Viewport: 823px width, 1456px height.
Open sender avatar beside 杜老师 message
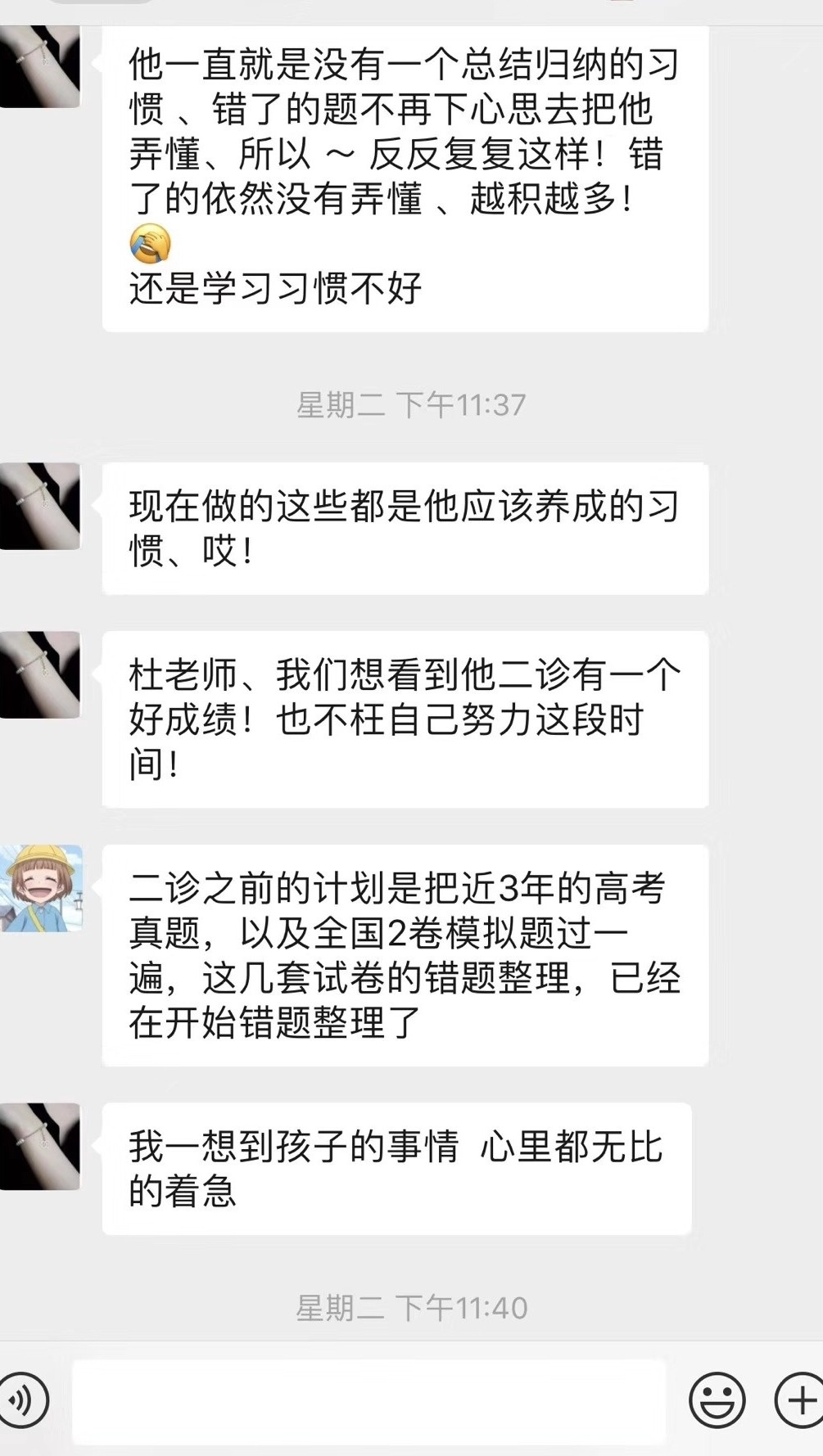pos(39,675)
